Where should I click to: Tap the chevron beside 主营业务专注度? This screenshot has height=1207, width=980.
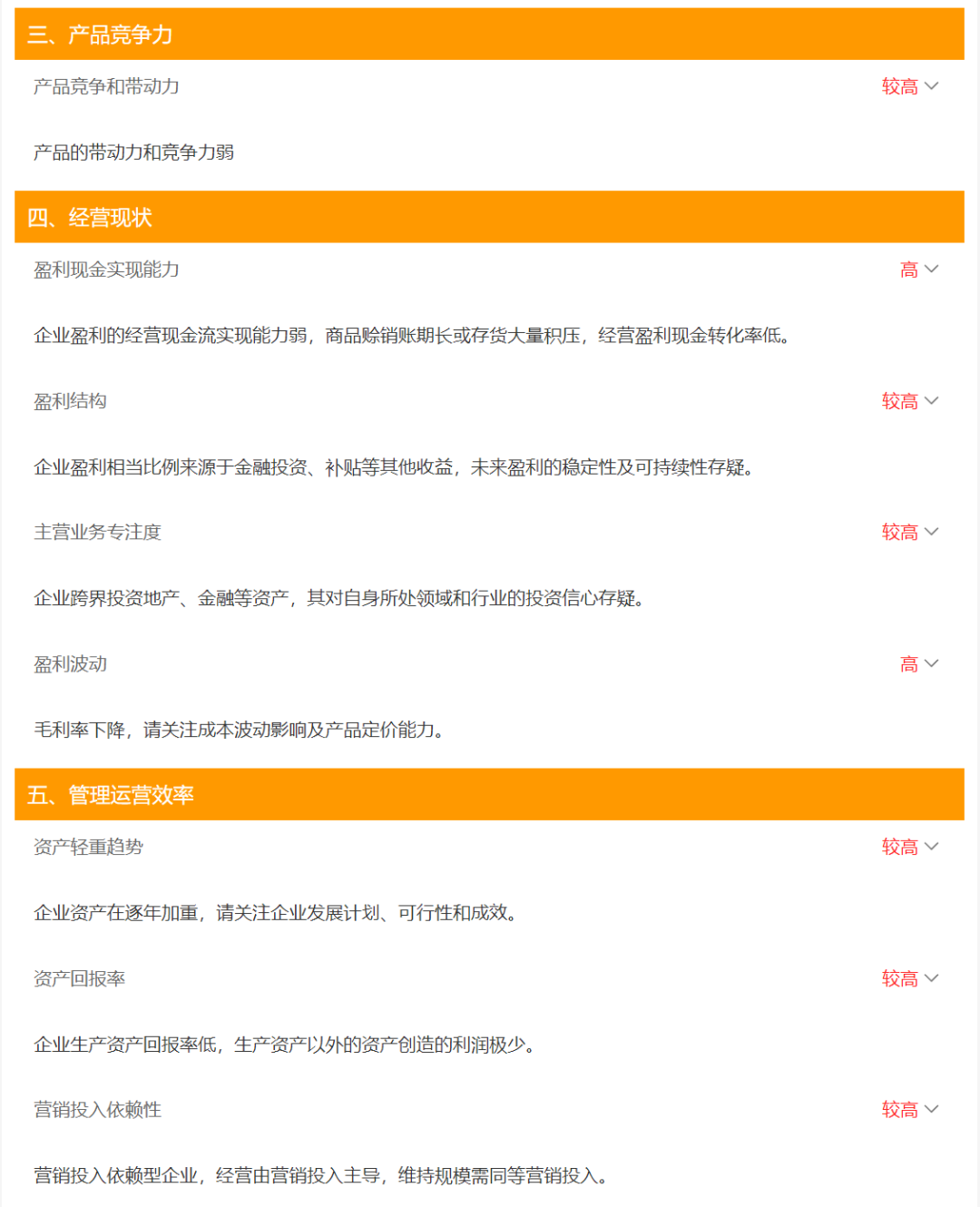click(931, 532)
